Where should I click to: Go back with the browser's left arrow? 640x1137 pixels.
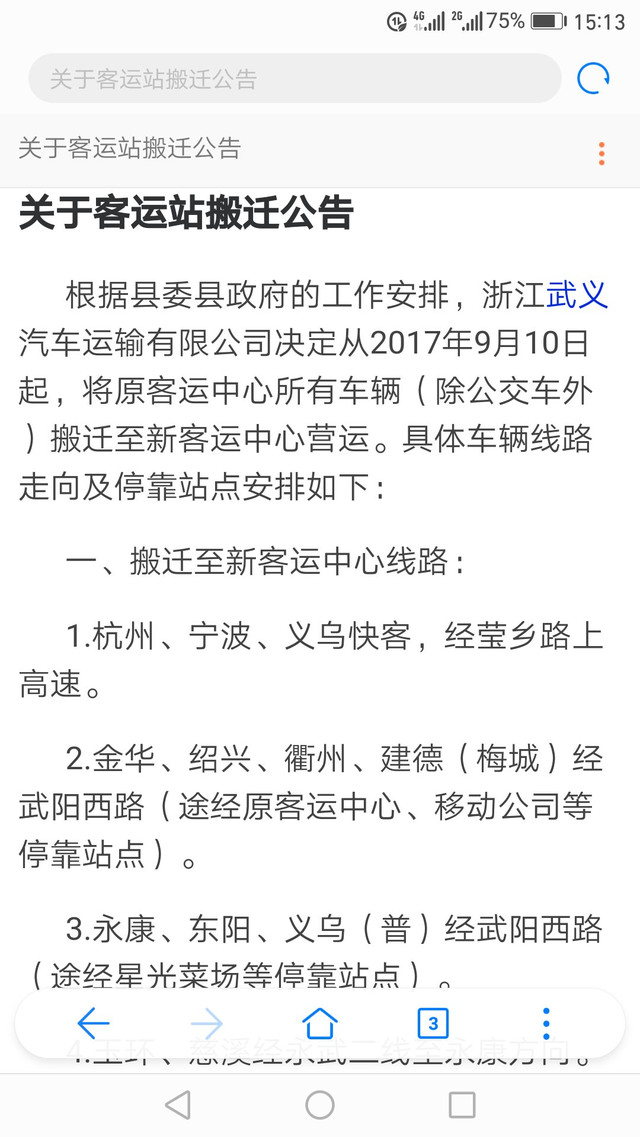click(x=93, y=1024)
